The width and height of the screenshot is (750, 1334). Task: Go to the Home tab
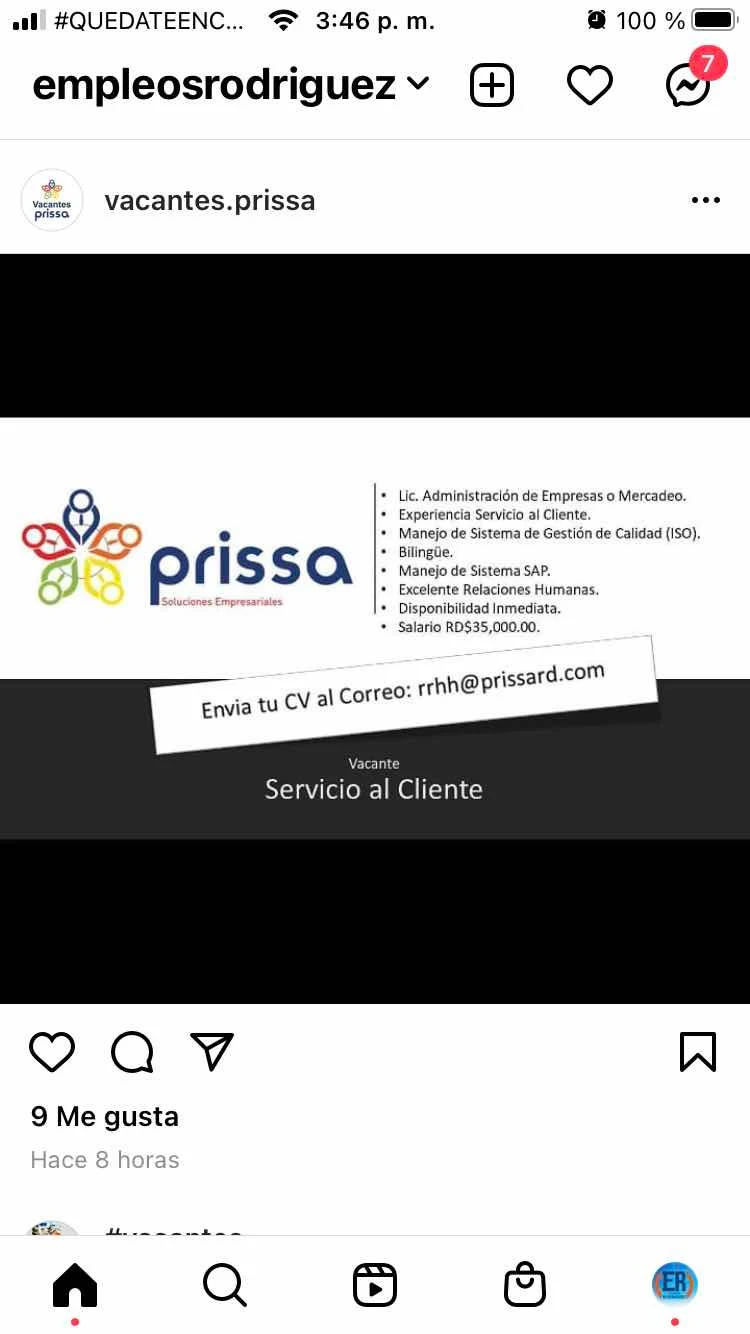point(75,1285)
